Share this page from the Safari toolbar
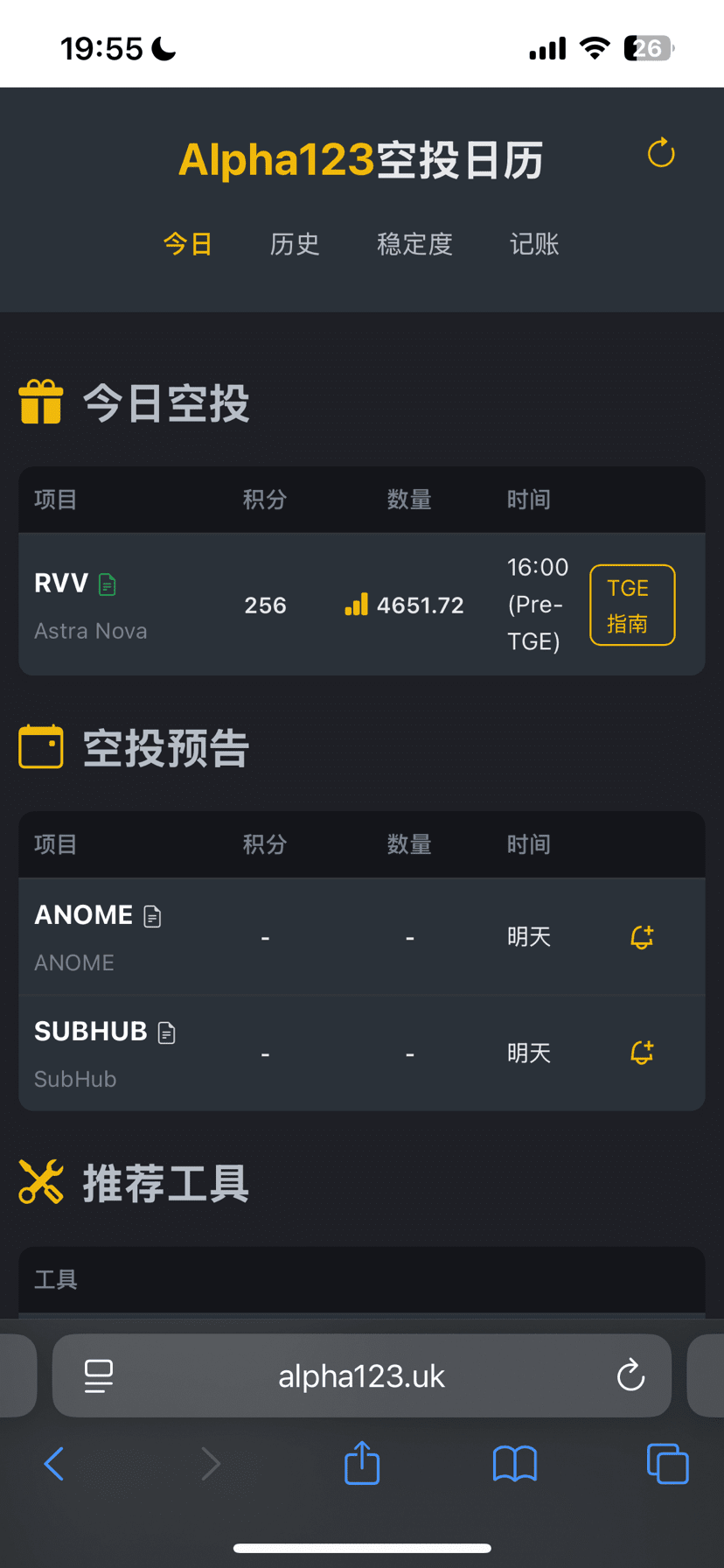The width and height of the screenshot is (724, 1568). (362, 1464)
